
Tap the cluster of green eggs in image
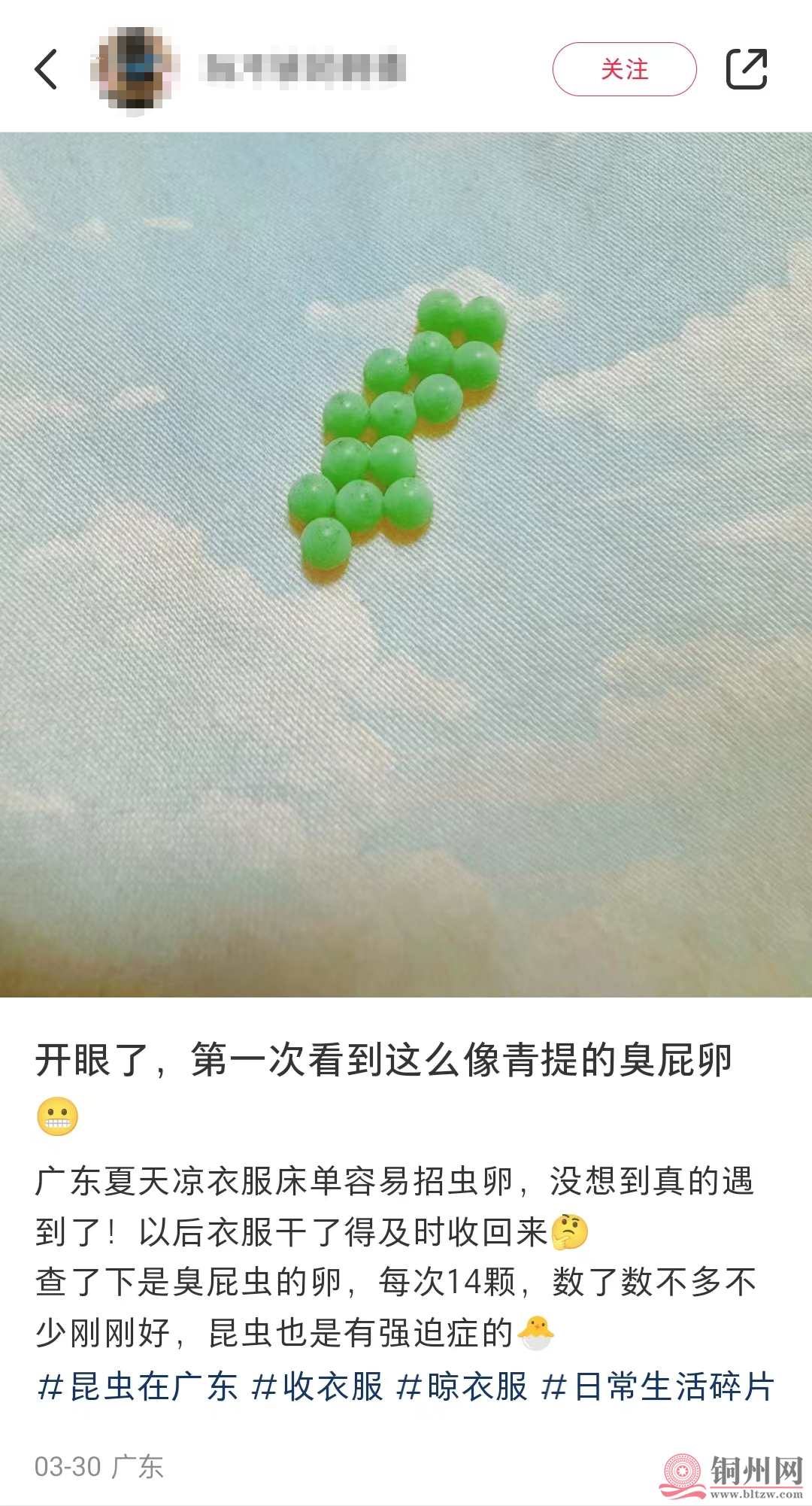coord(398,429)
